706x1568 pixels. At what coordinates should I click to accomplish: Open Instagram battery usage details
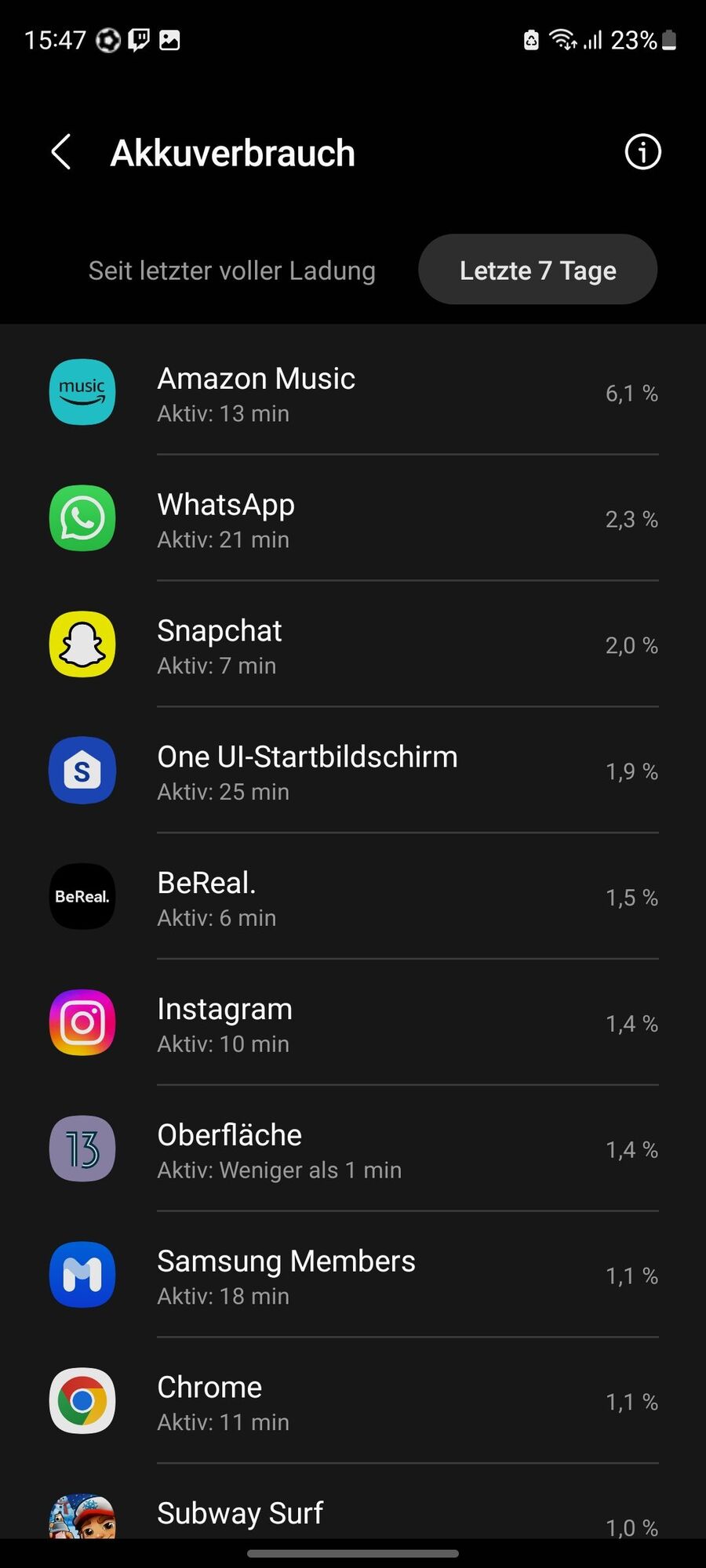point(353,1024)
